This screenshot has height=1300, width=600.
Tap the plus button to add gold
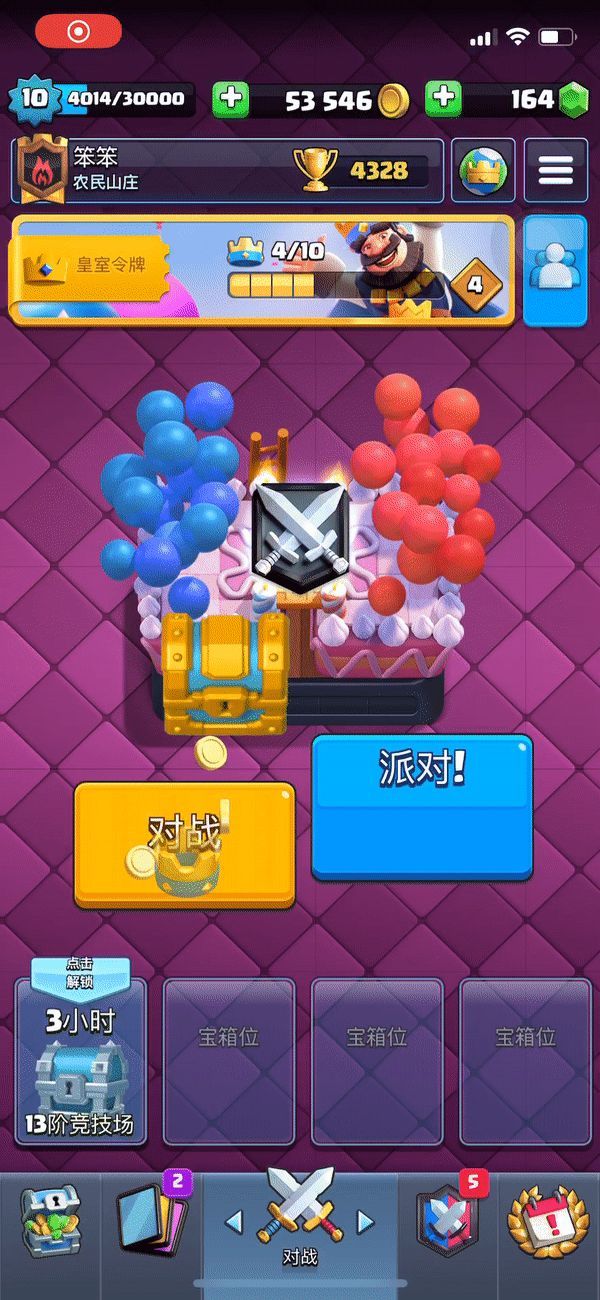tap(232, 99)
